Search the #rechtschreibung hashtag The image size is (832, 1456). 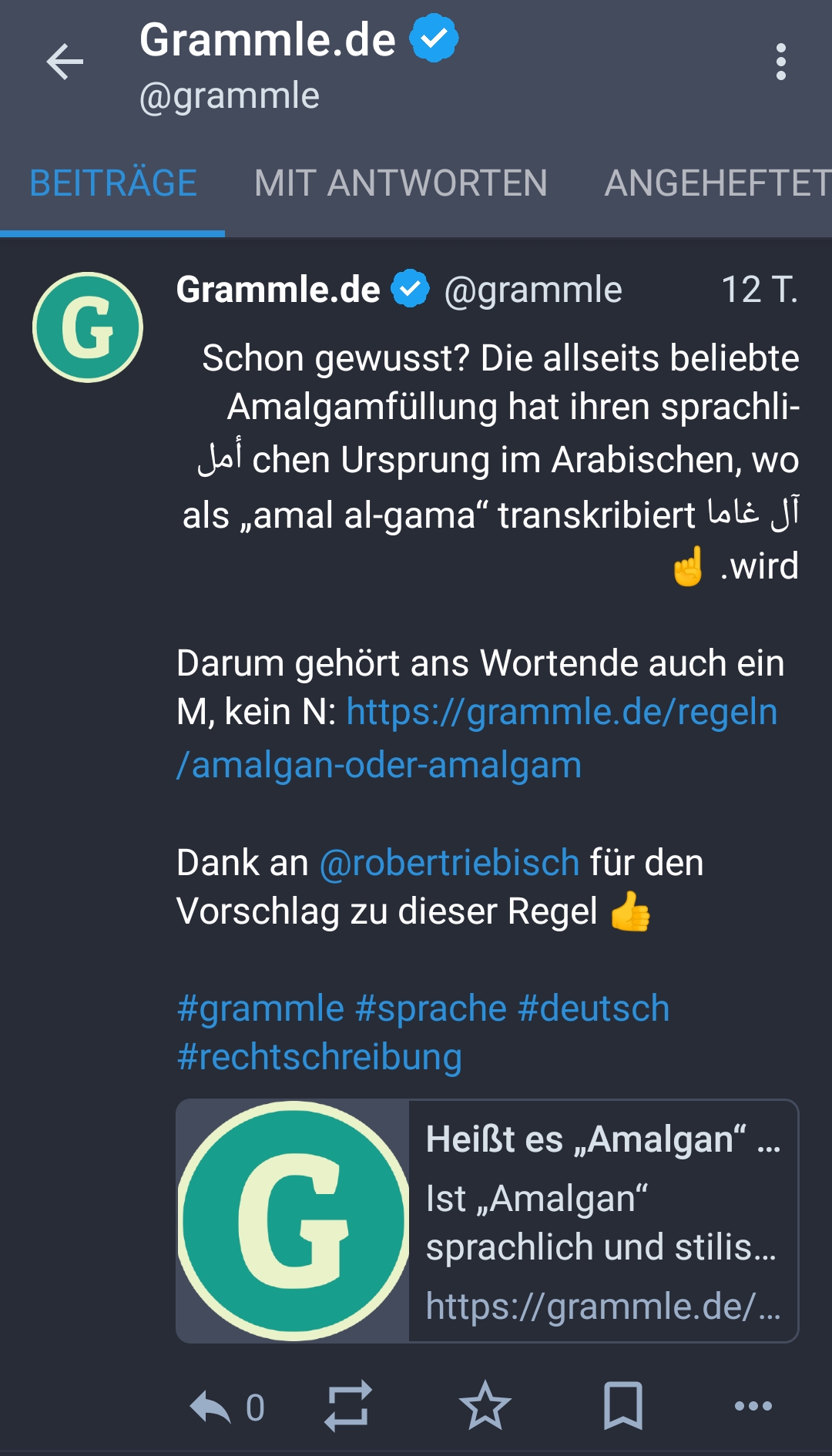(x=317, y=1058)
